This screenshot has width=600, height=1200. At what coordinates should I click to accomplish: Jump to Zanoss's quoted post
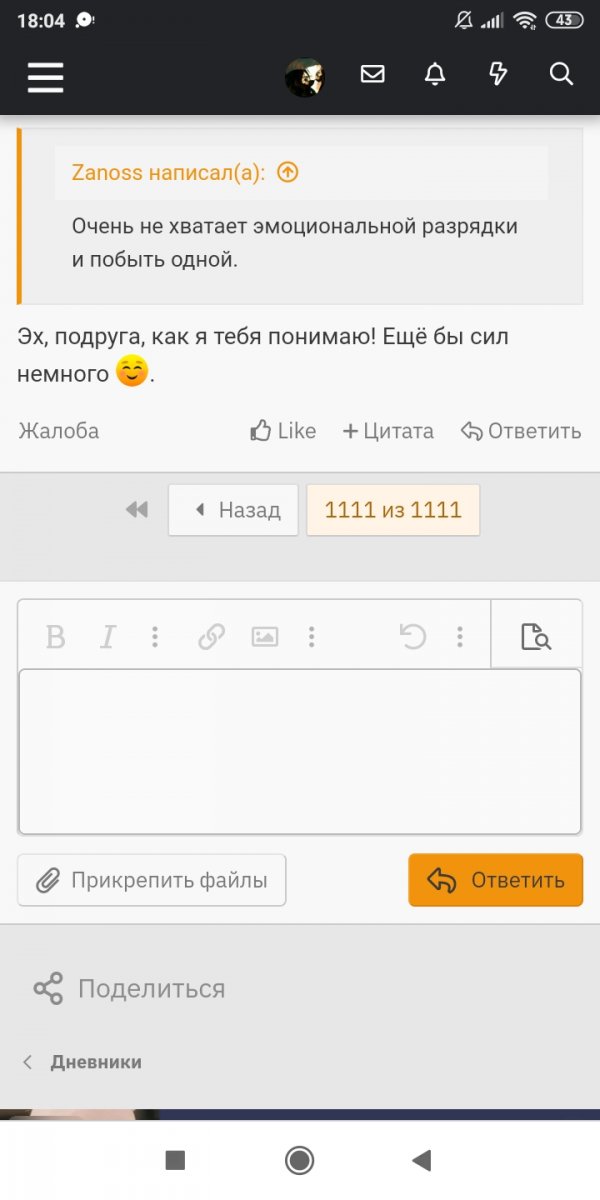pyautogui.click(x=288, y=173)
